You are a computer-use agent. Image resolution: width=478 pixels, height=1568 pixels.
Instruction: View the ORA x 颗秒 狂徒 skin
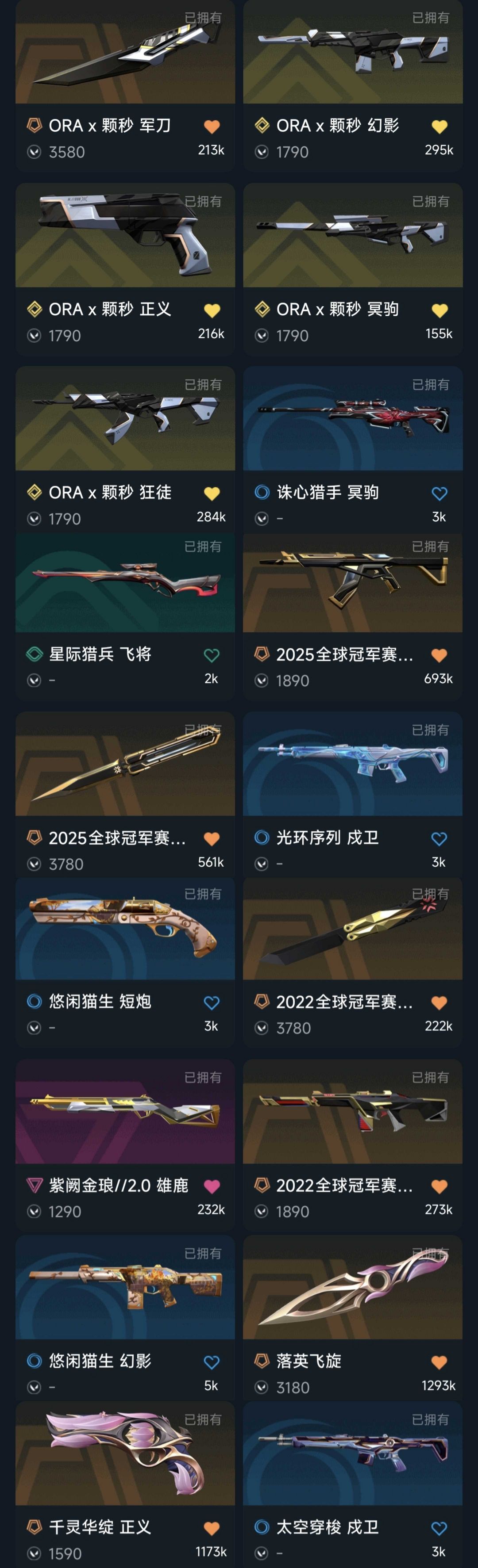click(x=125, y=449)
